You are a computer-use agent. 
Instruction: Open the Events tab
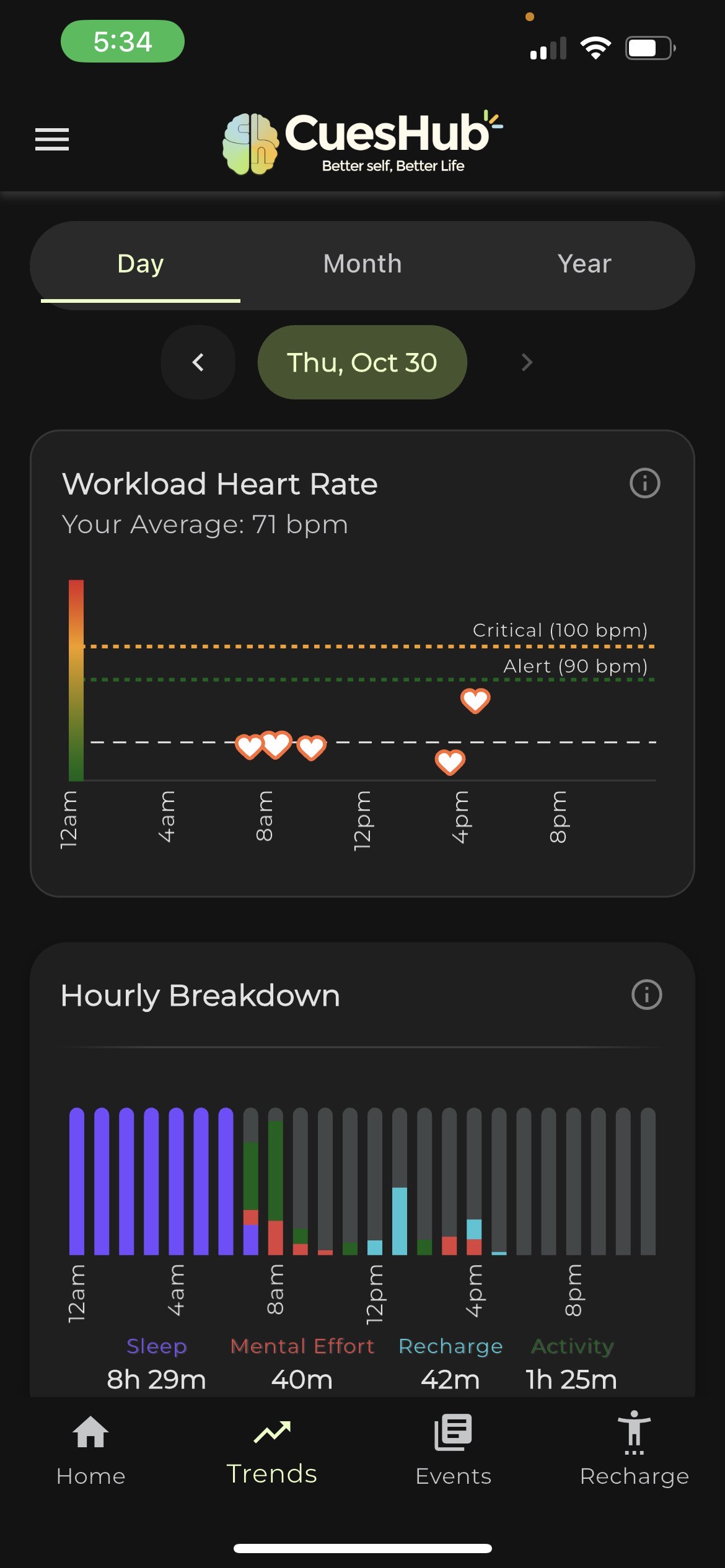(453, 1450)
